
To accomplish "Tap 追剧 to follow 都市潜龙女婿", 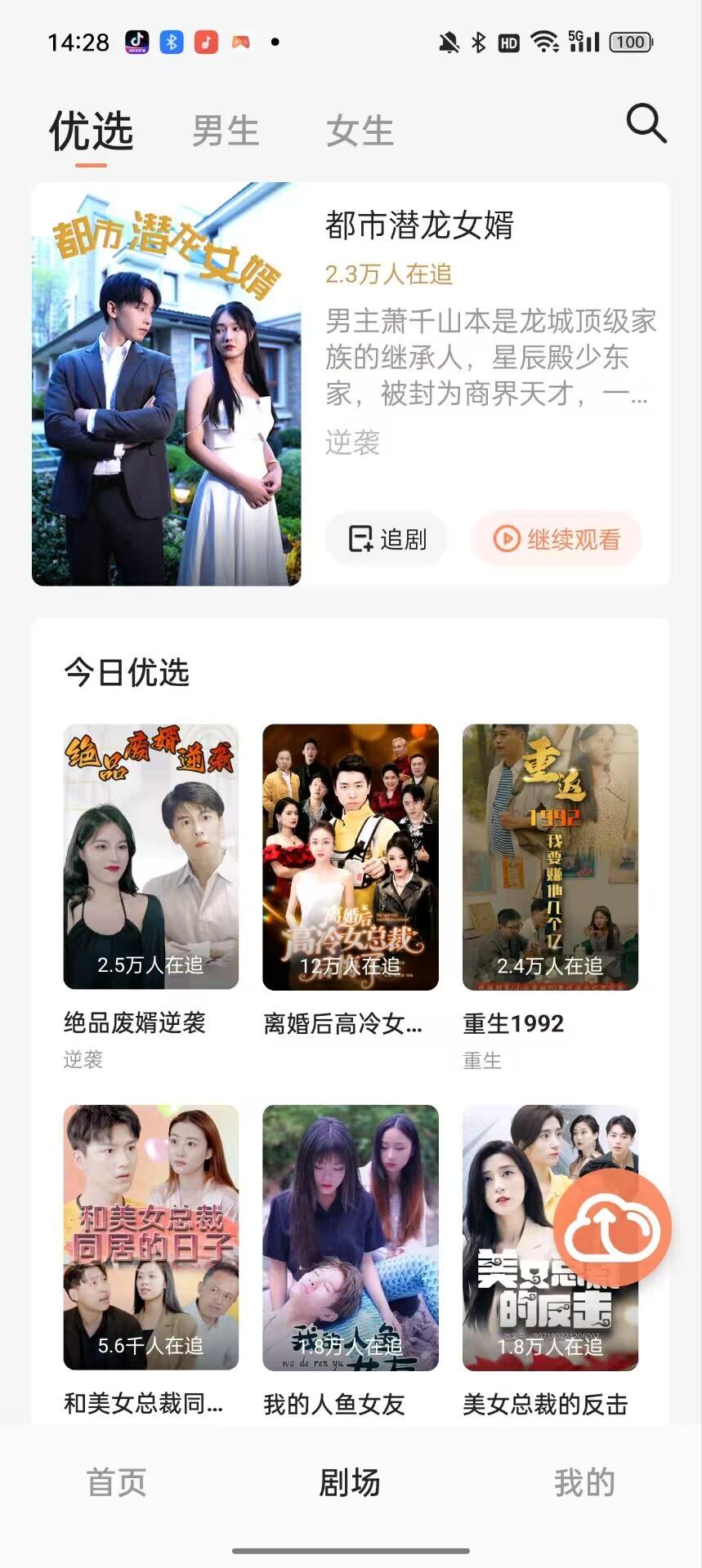I will click(387, 539).
